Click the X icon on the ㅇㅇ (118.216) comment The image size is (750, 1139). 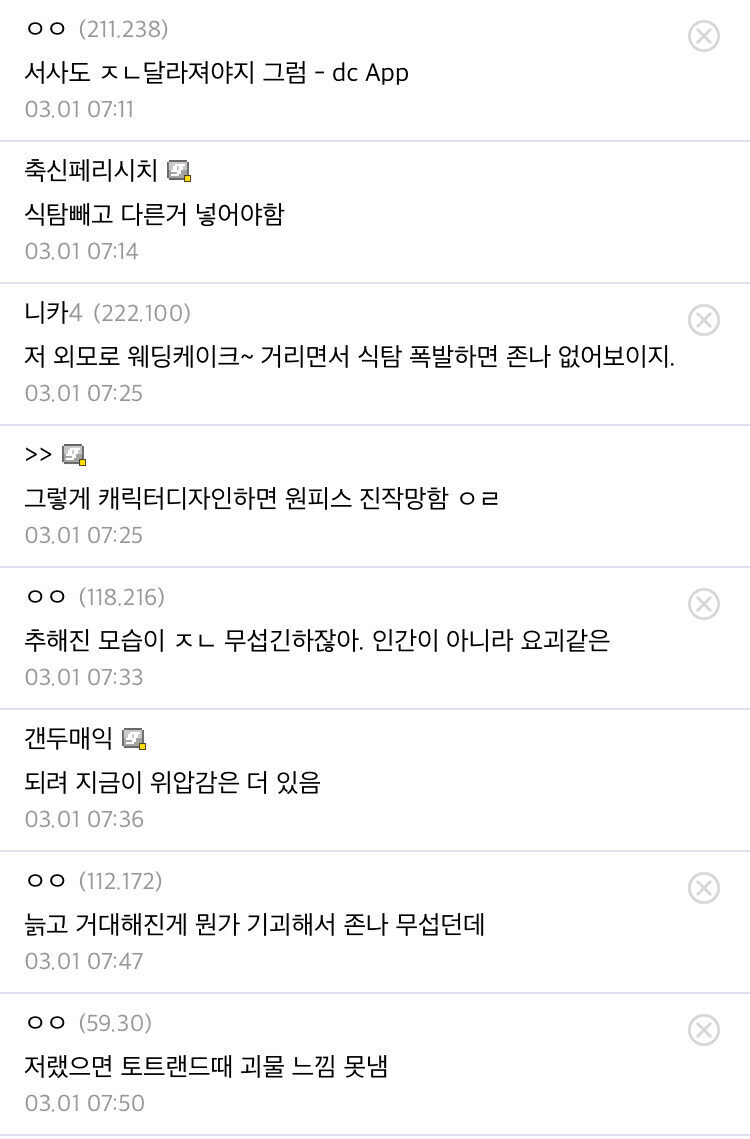pyautogui.click(x=704, y=604)
